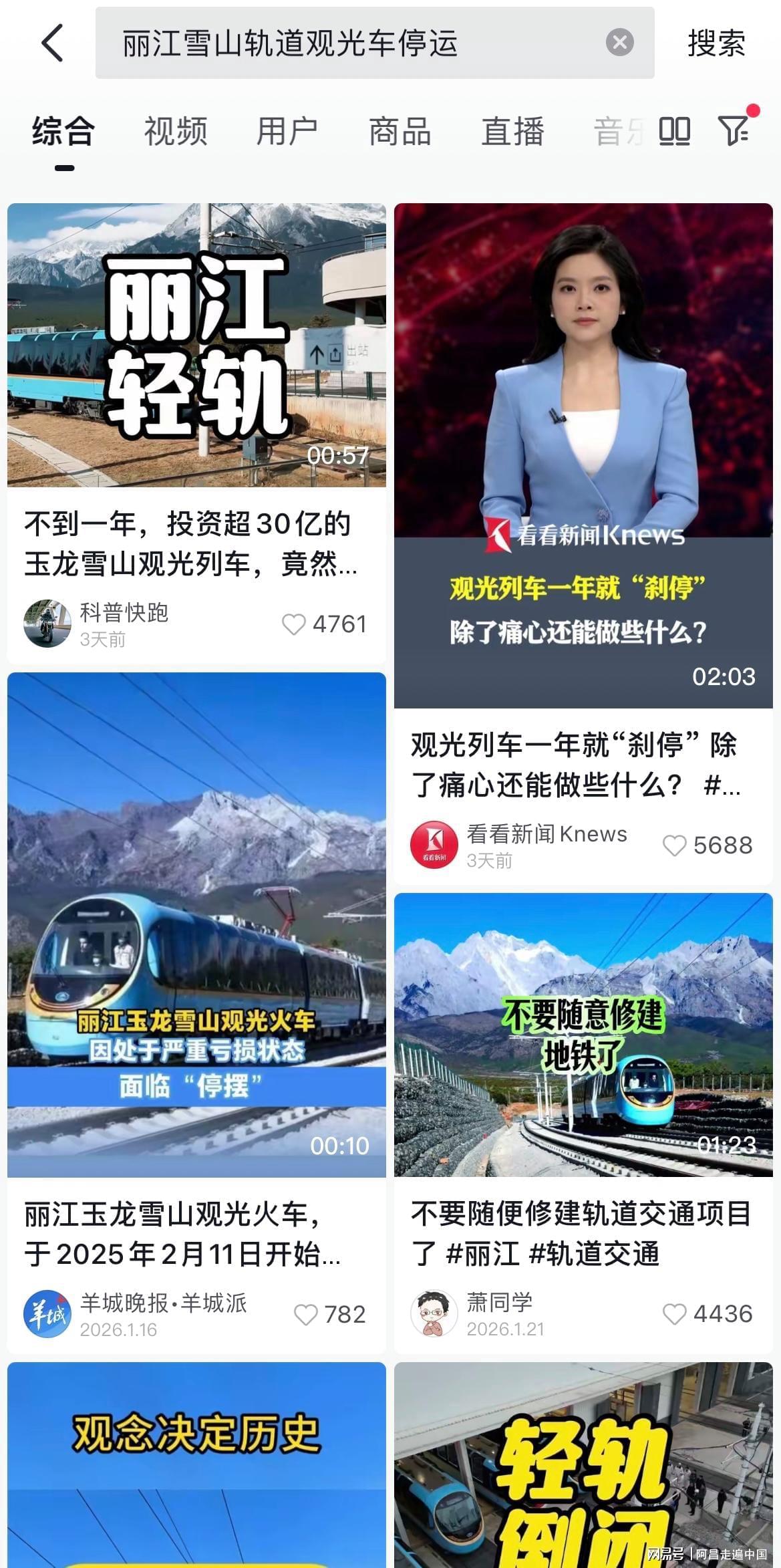Switch to the 直播 tab
Screen dimensions: 781x1568
(x=512, y=131)
